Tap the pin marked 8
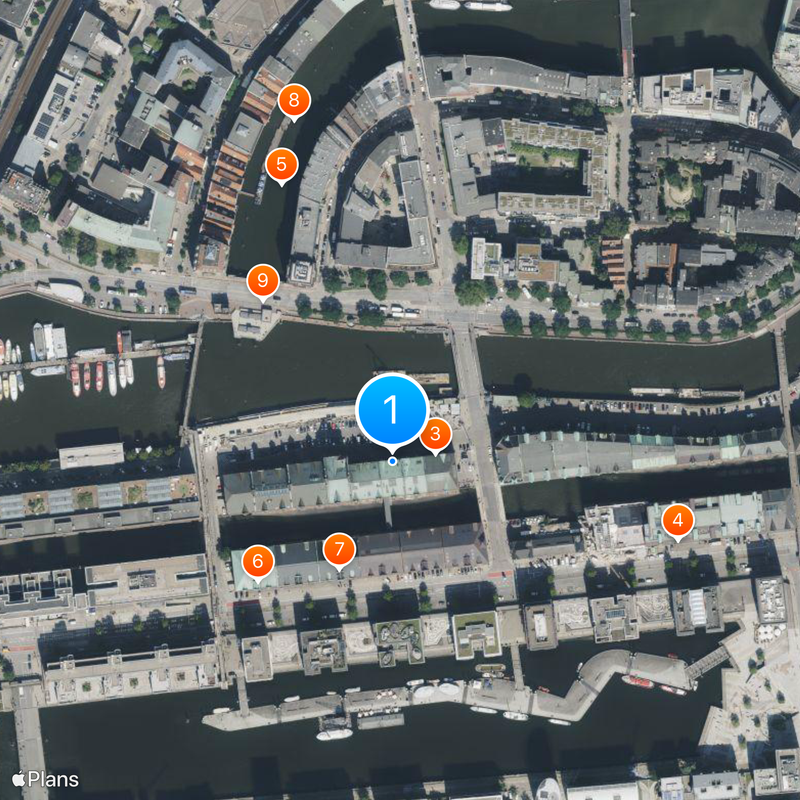This screenshot has width=800, height=800. coord(293,100)
